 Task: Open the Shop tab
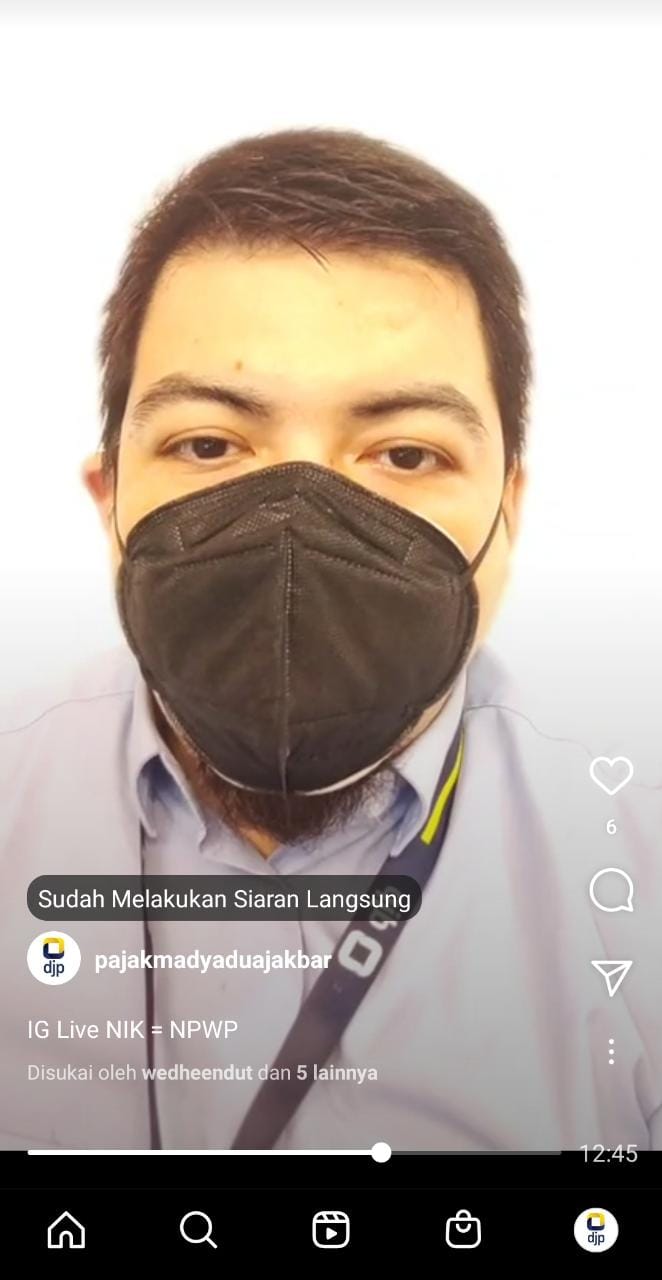click(463, 1230)
